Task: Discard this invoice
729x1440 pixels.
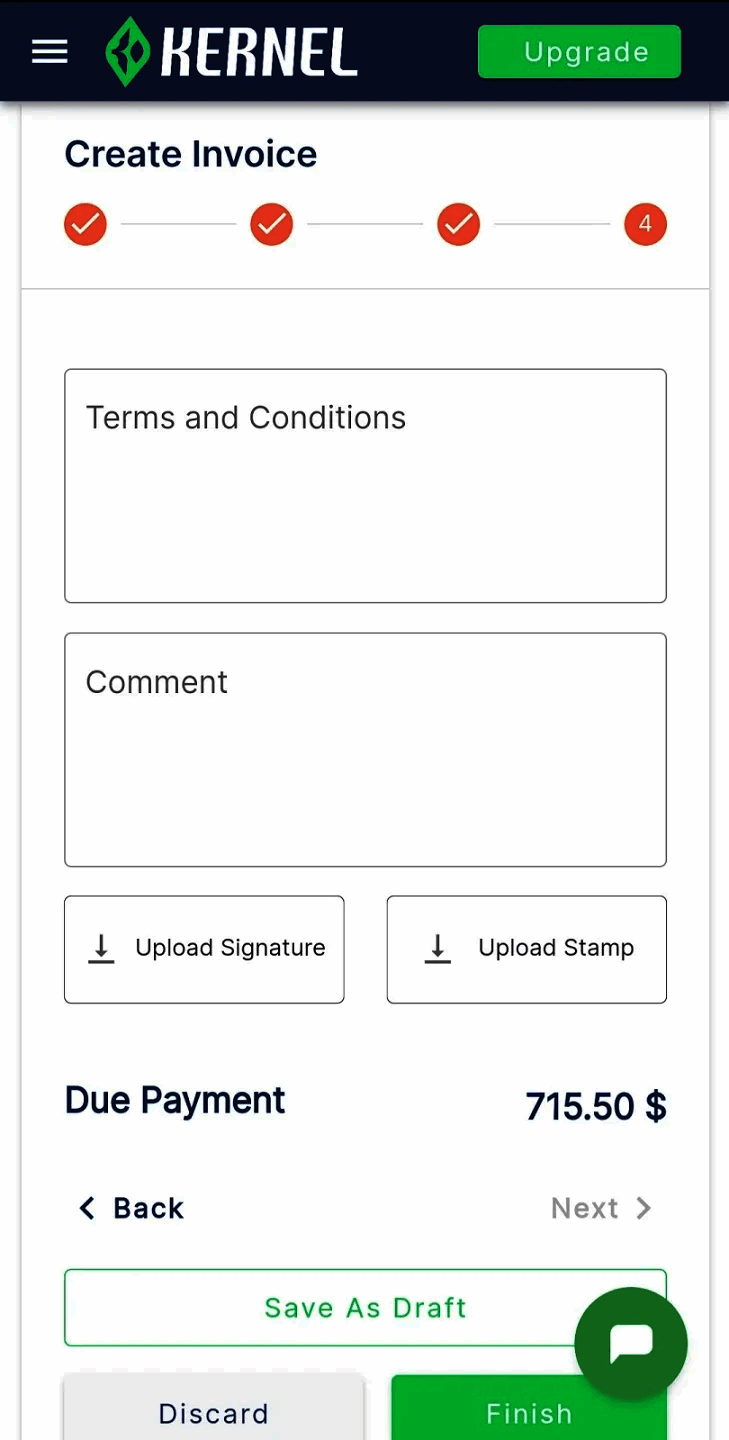Action: click(x=213, y=1411)
